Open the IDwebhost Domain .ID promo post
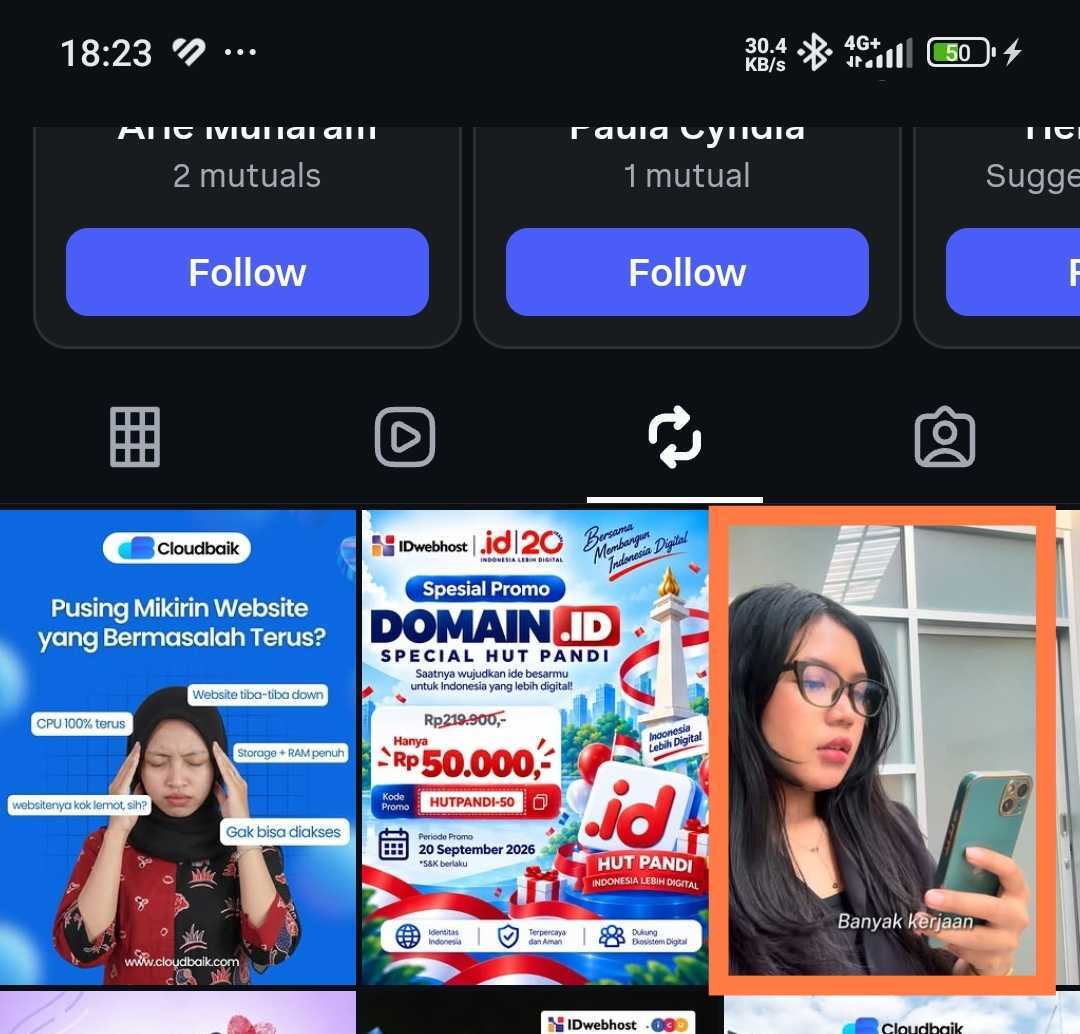Viewport: 1080px width, 1034px height. pyautogui.click(x=535, y=747)
